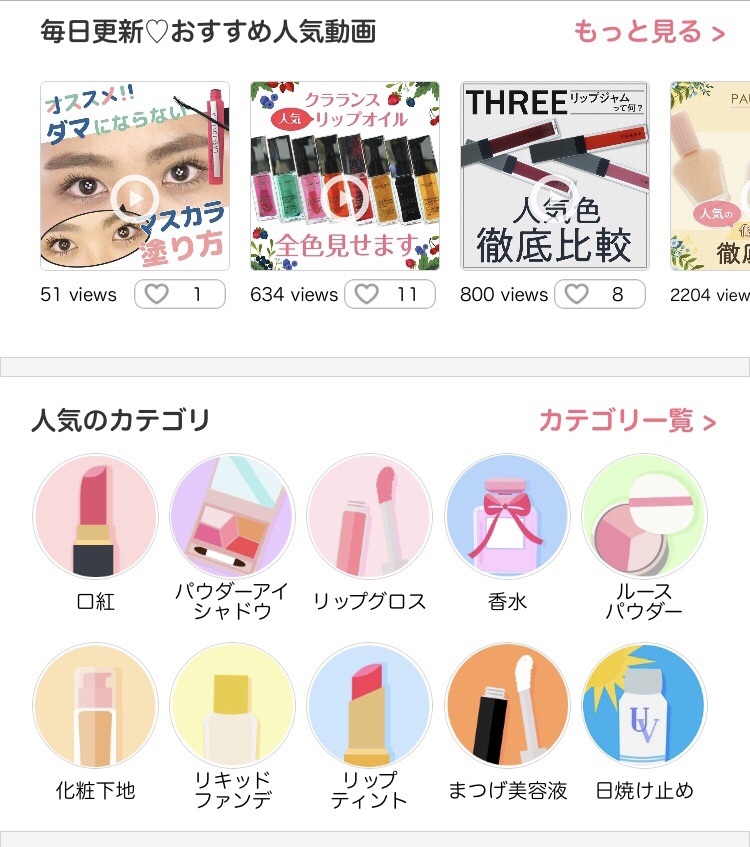Select the パウダーアイシャドウ category
The width and height of the screenshot is (750, 847).
[232, 517]
